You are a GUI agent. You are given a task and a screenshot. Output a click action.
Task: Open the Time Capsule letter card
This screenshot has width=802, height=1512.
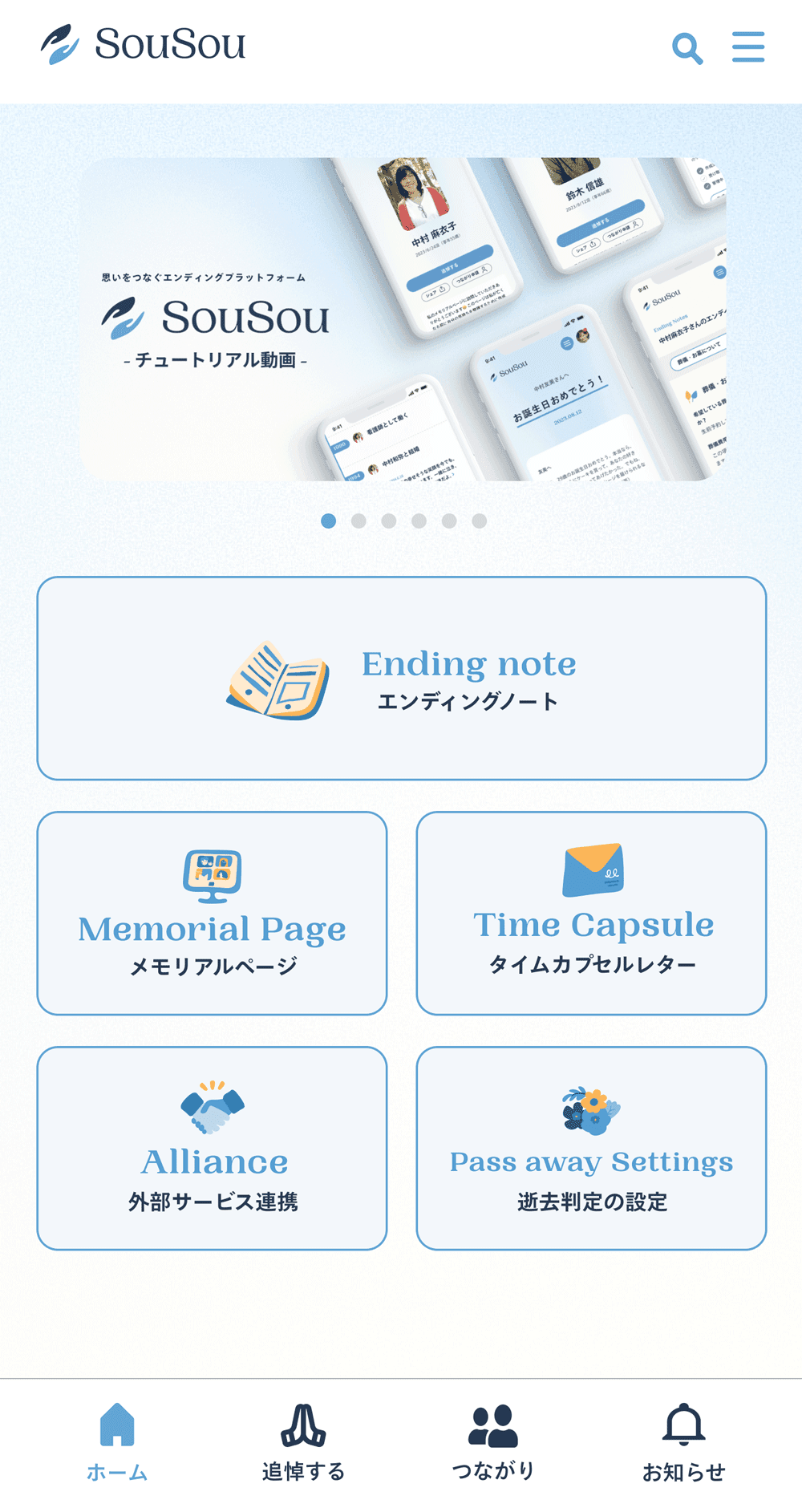pyautogui.click(x=591, y=914)
